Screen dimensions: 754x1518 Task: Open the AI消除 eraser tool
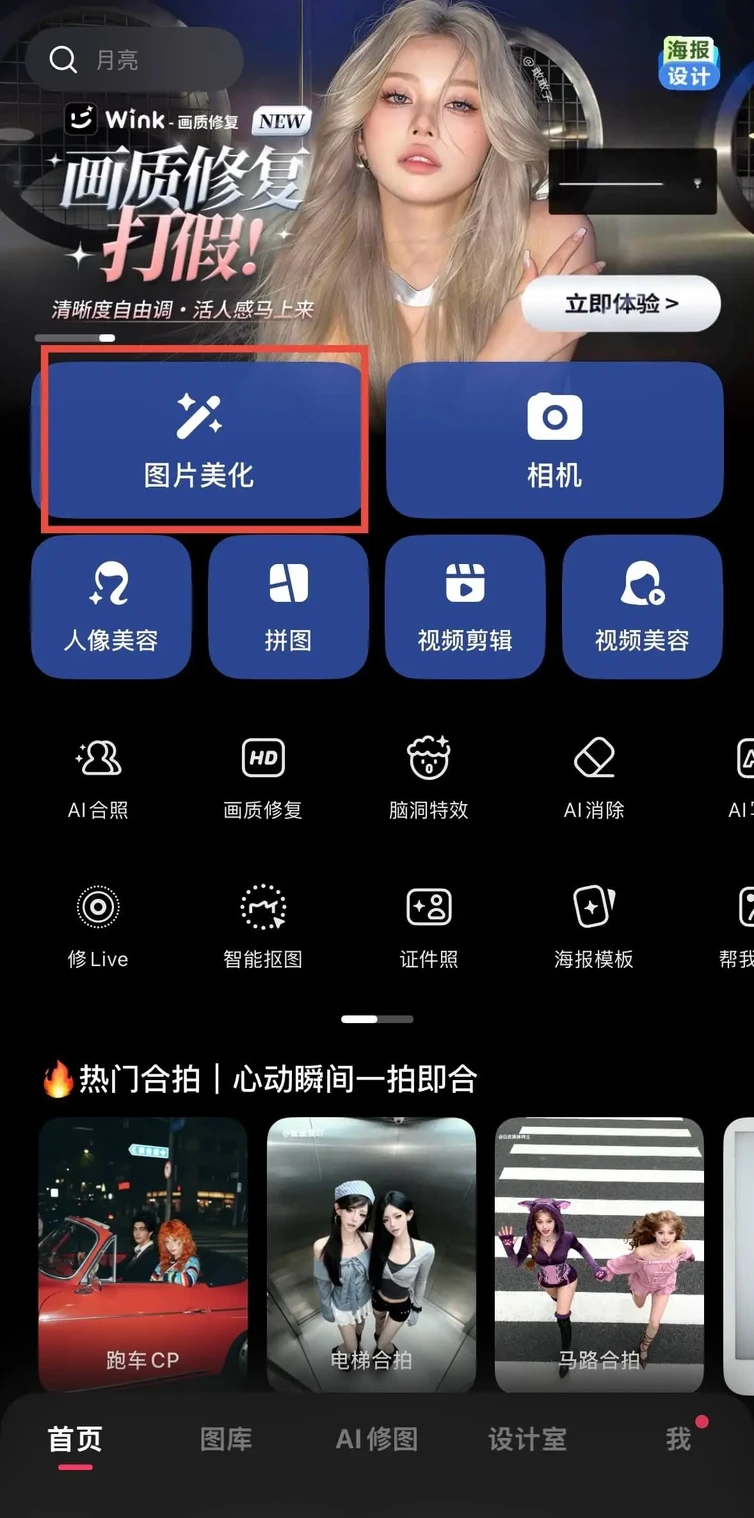[x=594, y=779]
